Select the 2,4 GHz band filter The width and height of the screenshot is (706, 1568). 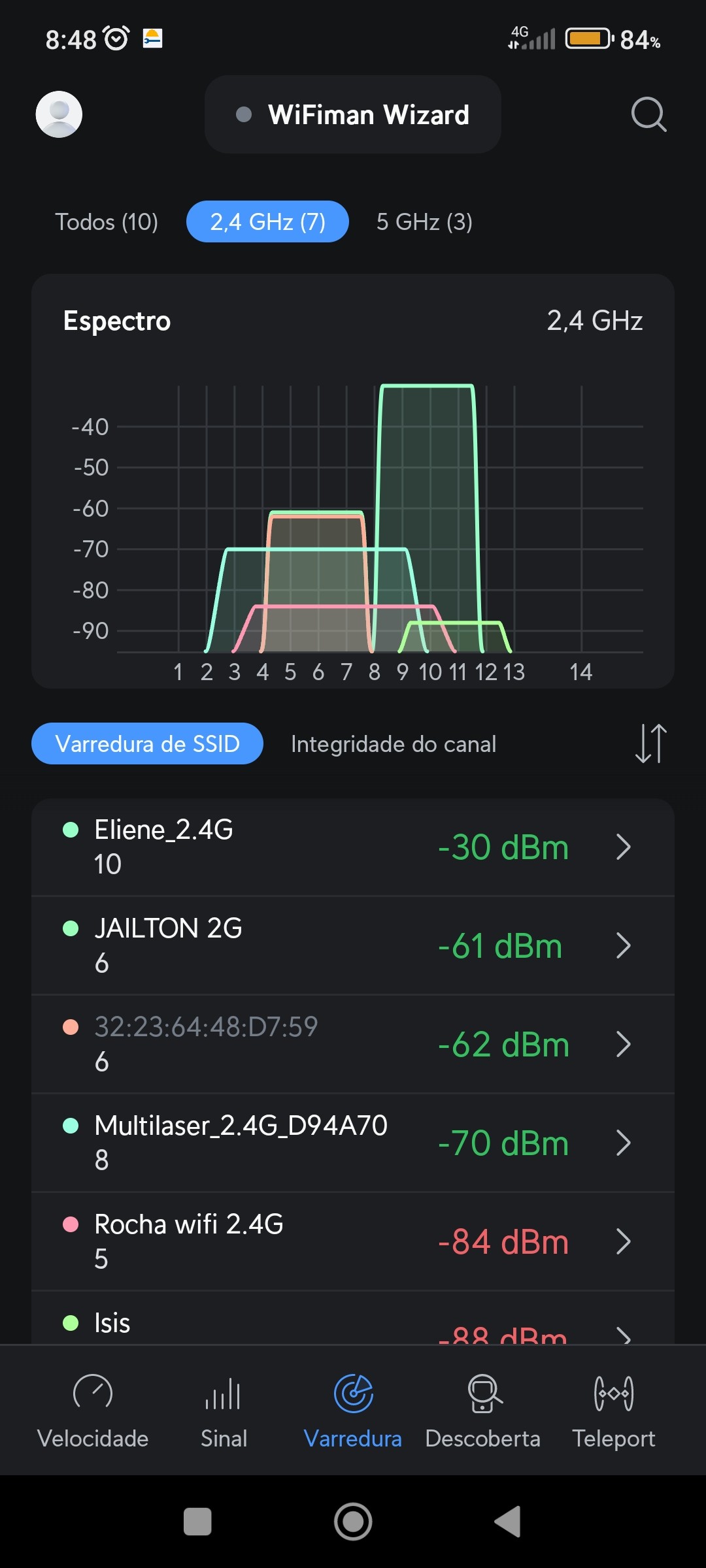pyautogui.click(x=267, y=222)
